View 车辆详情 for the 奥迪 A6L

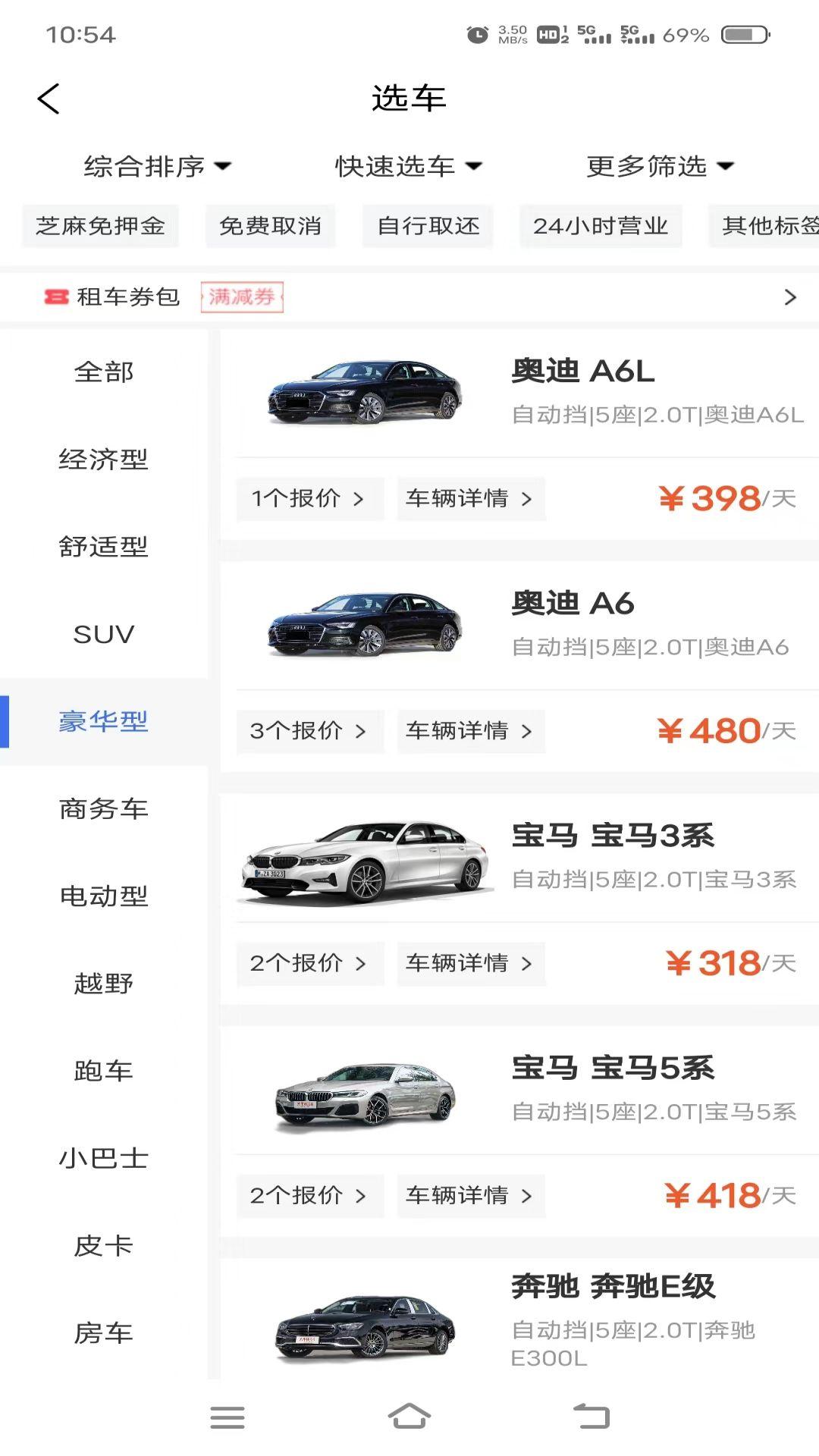click(470, 499)
